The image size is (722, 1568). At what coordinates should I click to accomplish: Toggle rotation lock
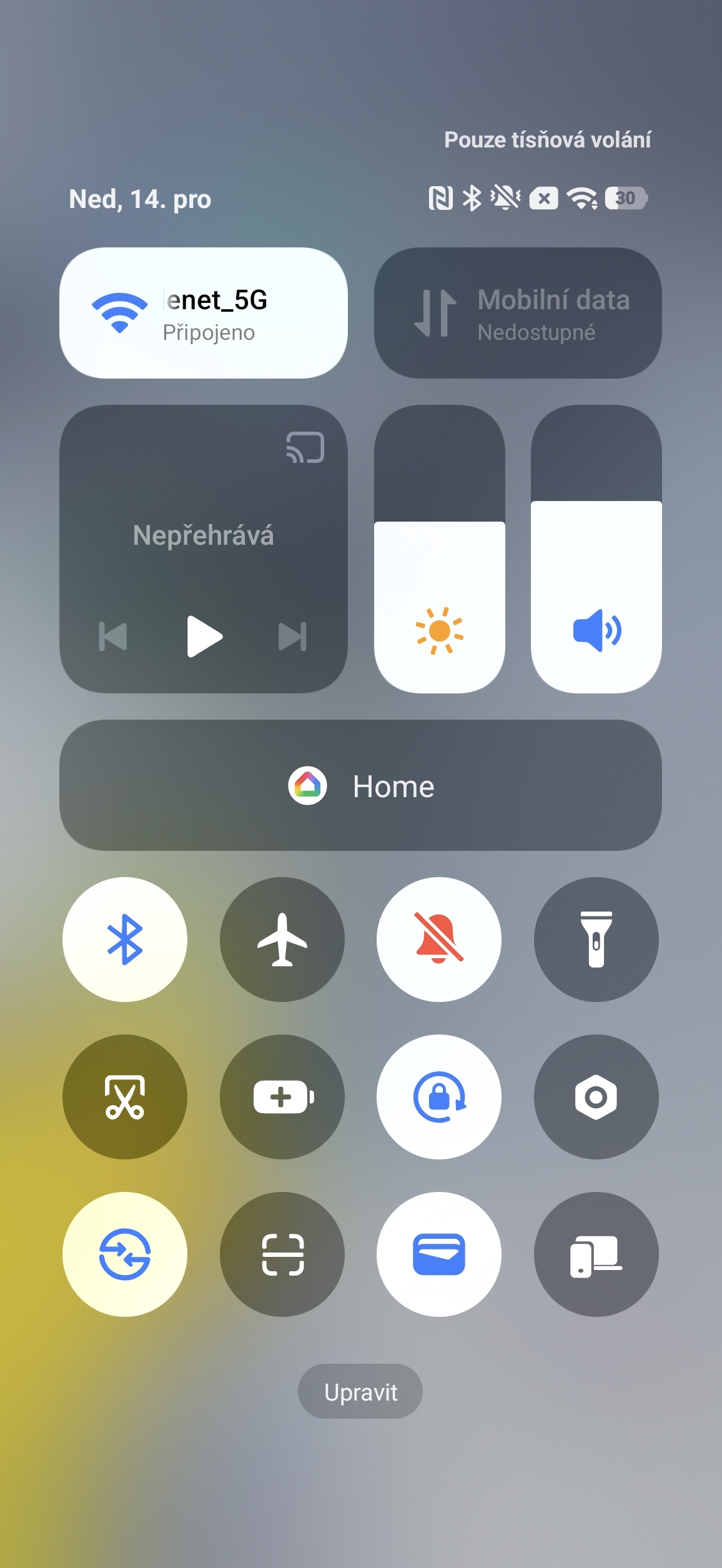438,1096
